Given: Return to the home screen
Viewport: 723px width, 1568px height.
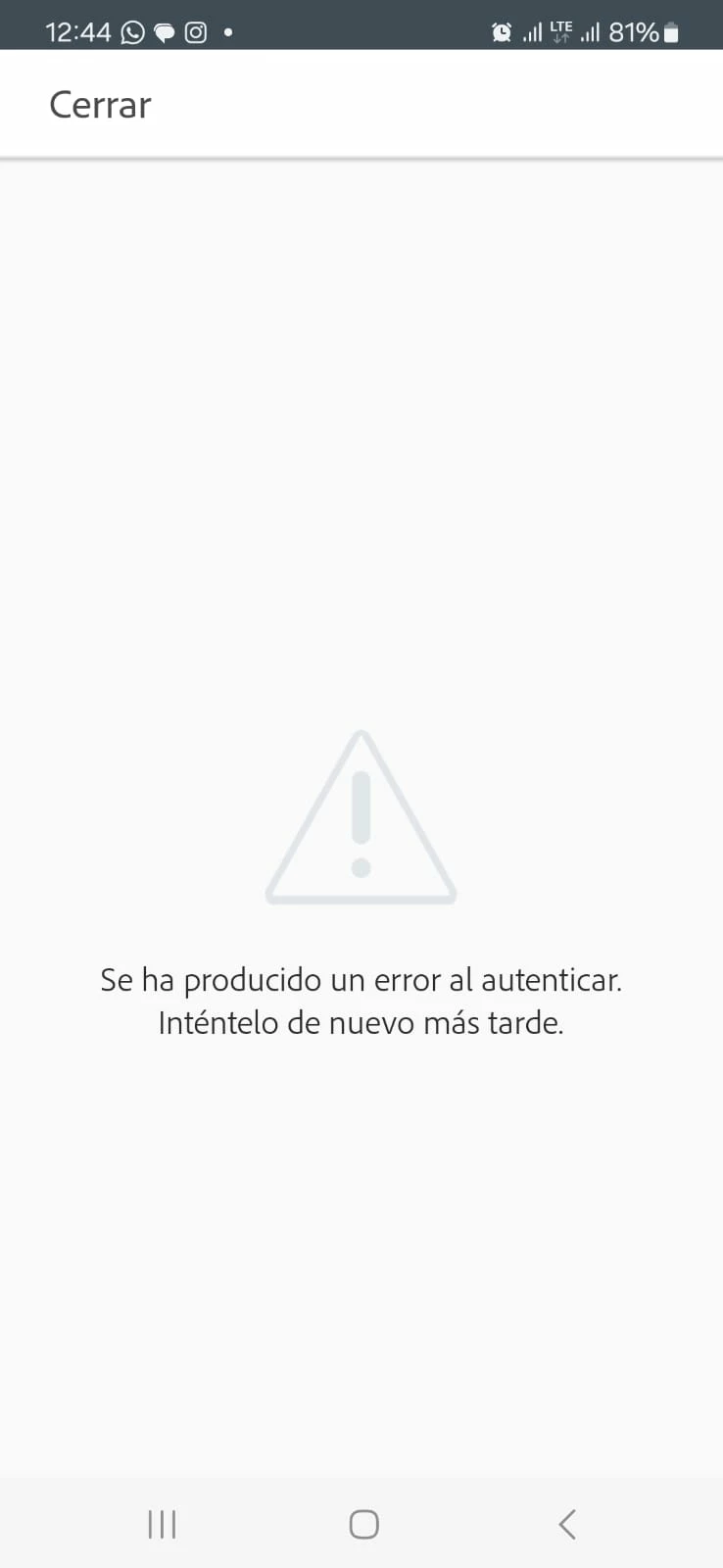Looking at the screenshot, I should pyautogui.click(x=363, y=1524).
